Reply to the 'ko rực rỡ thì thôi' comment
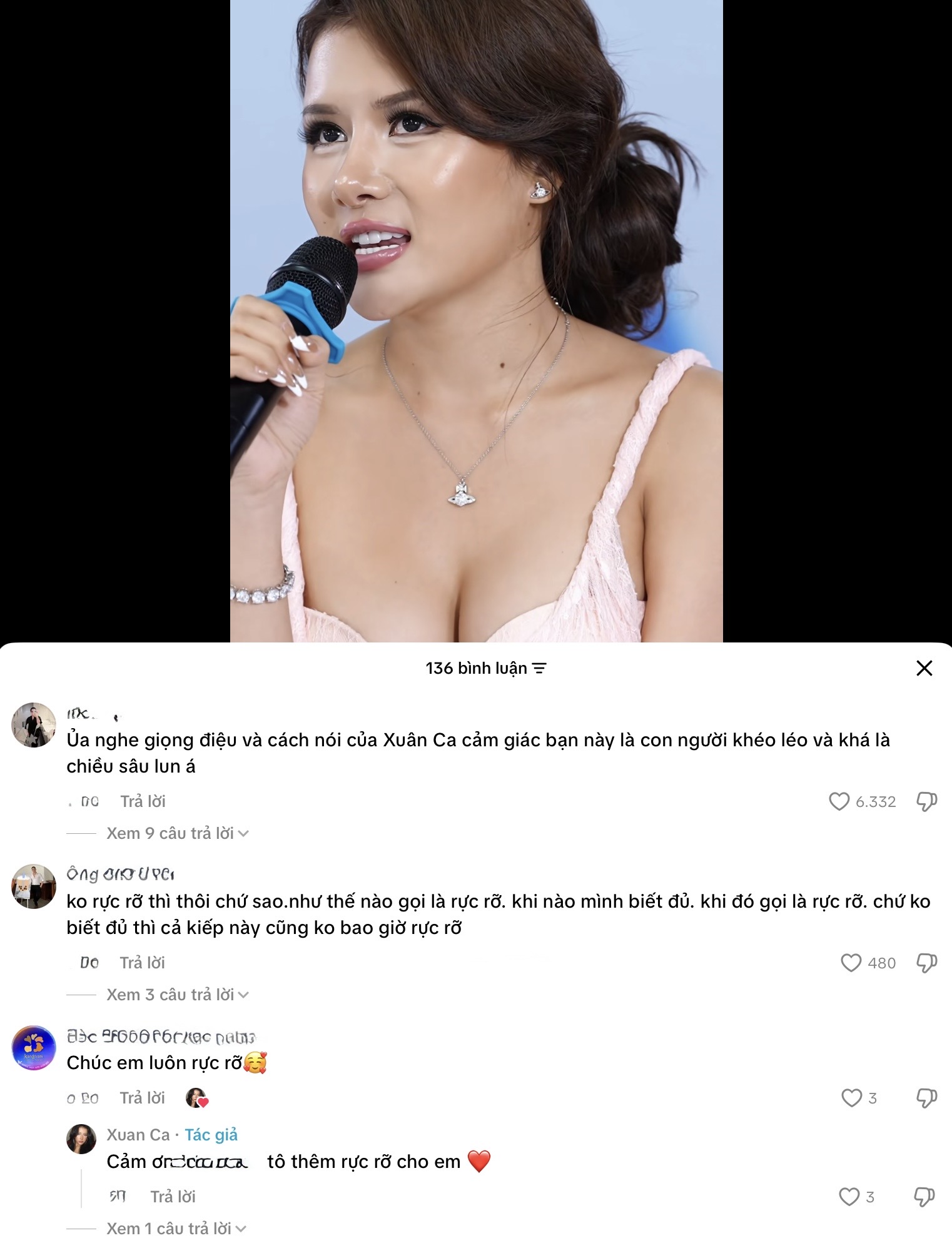The image size is (952, 1253). click(x=143, y=963)
